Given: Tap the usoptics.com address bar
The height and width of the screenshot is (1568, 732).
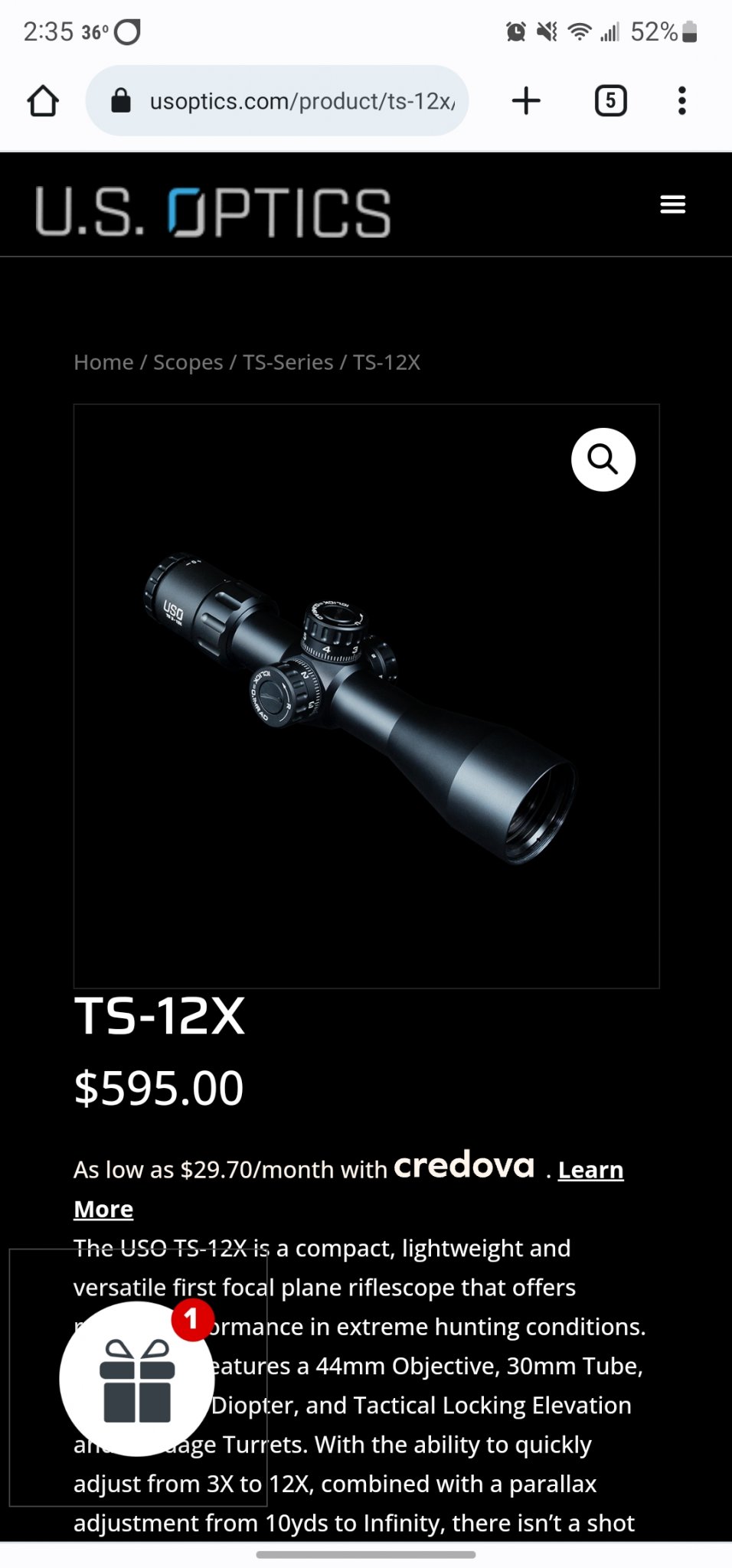Looking at the screenshot, I should click(x=277, y=100).
